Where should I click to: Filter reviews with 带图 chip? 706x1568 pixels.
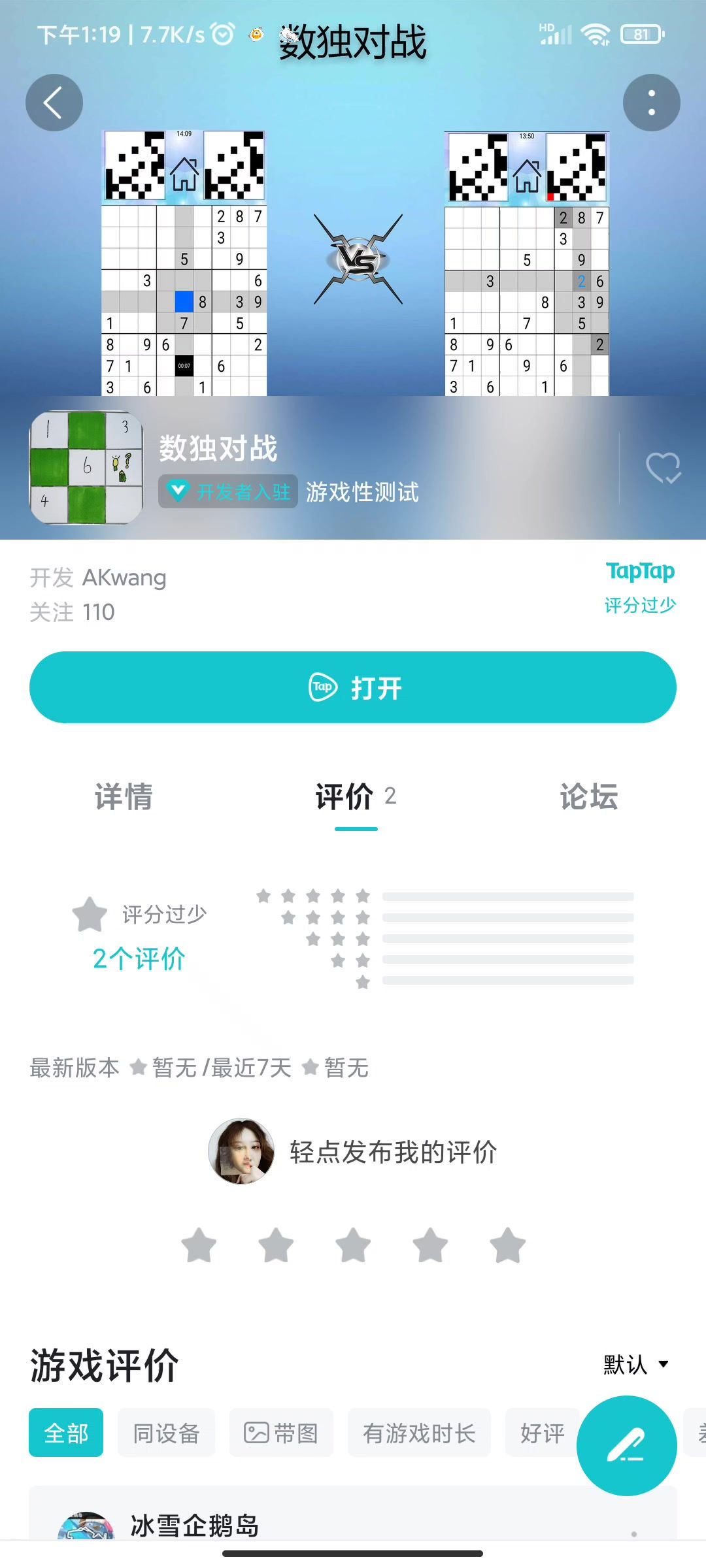(x=281, y=1433)
